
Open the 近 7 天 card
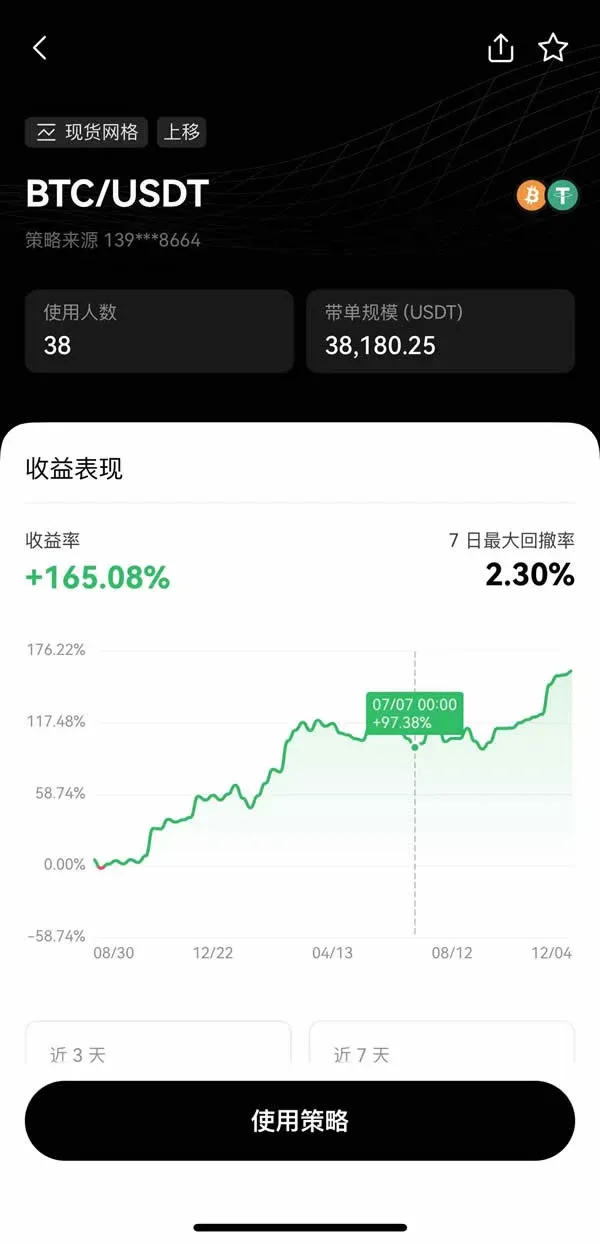[x=442, y=1048]
